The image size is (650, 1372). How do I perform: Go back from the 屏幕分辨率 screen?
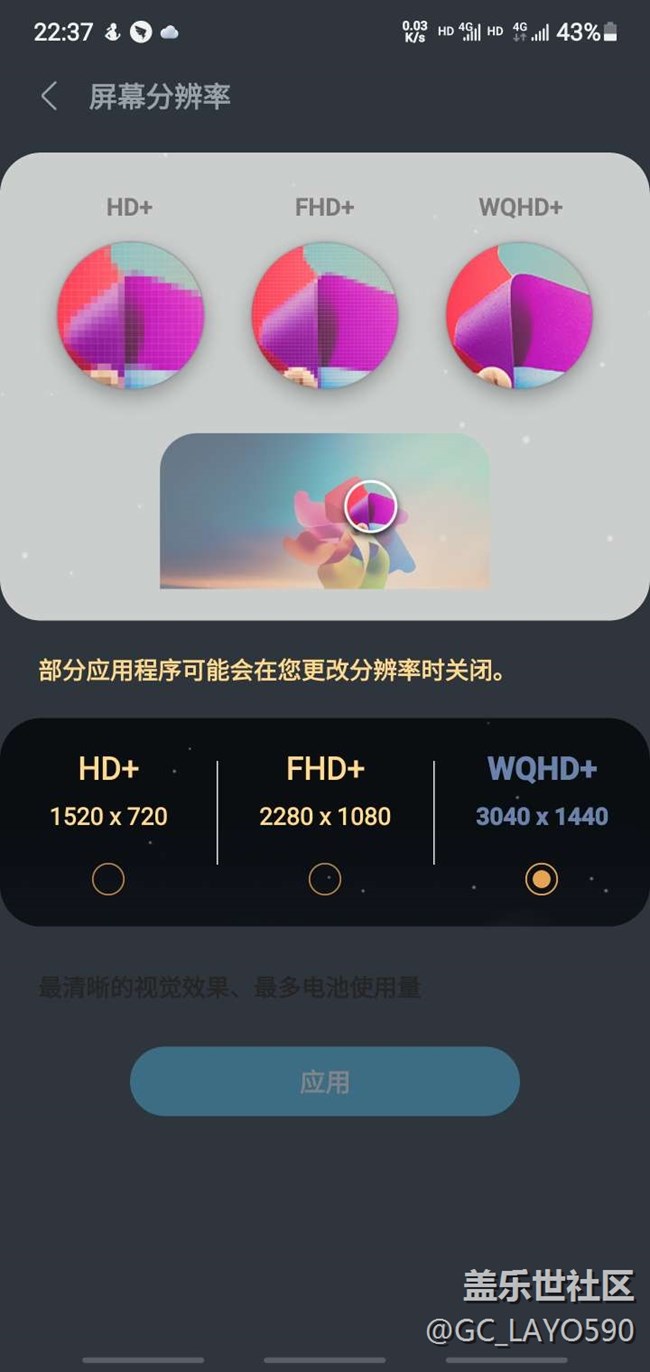[48, 97]
